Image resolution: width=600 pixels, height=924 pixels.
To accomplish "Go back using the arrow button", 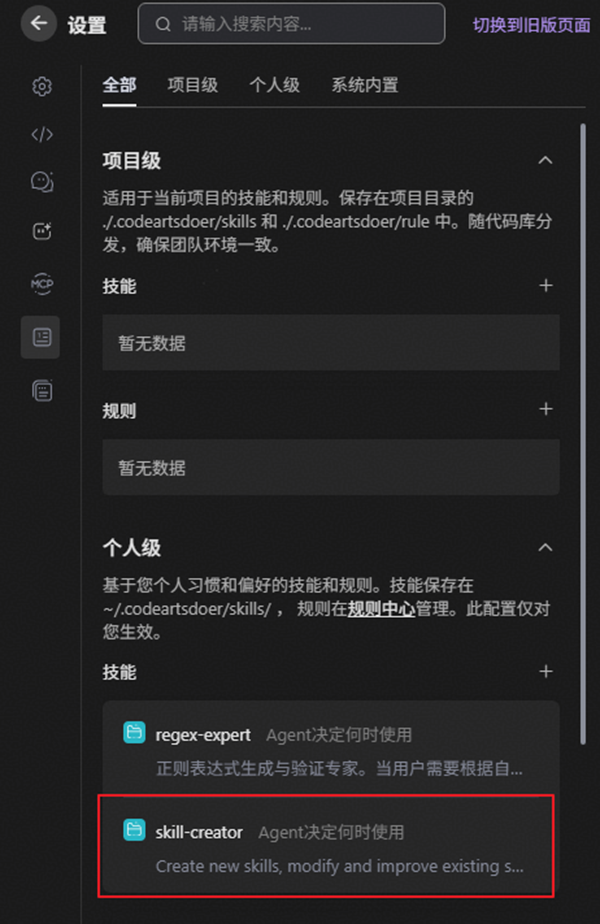I will [x=39, y=23].
